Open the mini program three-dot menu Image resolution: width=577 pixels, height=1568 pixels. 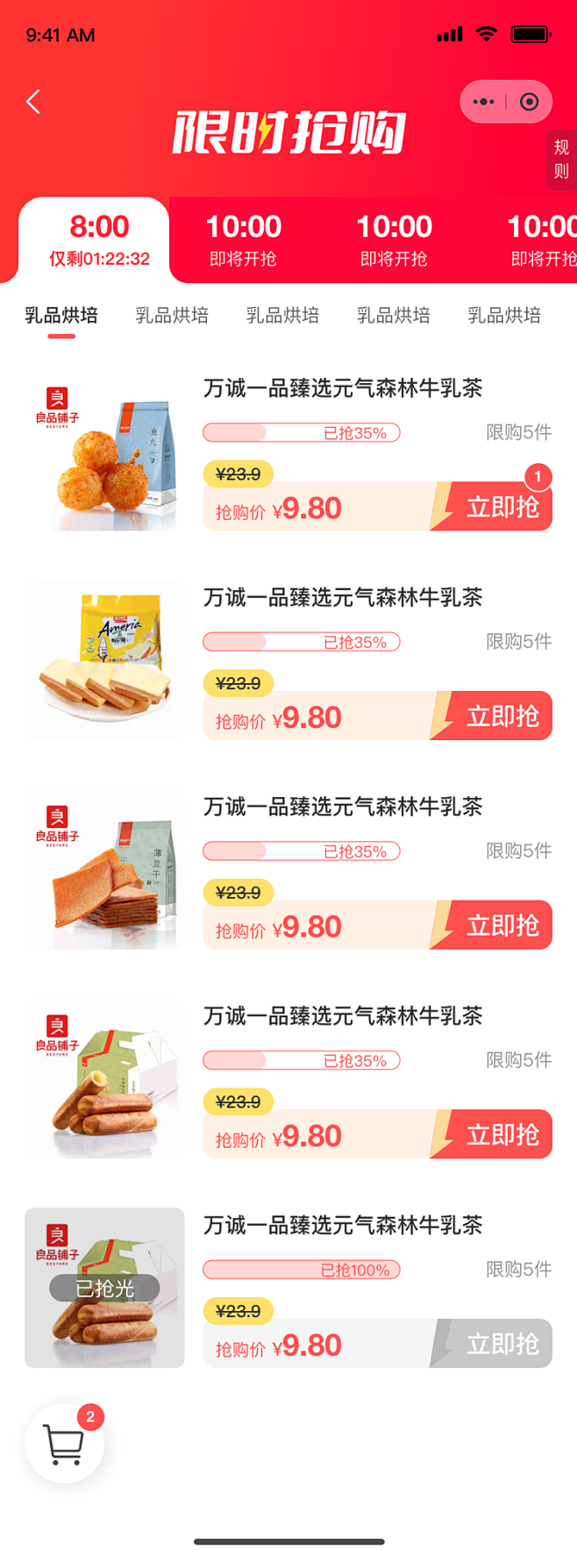[x=483, y=102]
